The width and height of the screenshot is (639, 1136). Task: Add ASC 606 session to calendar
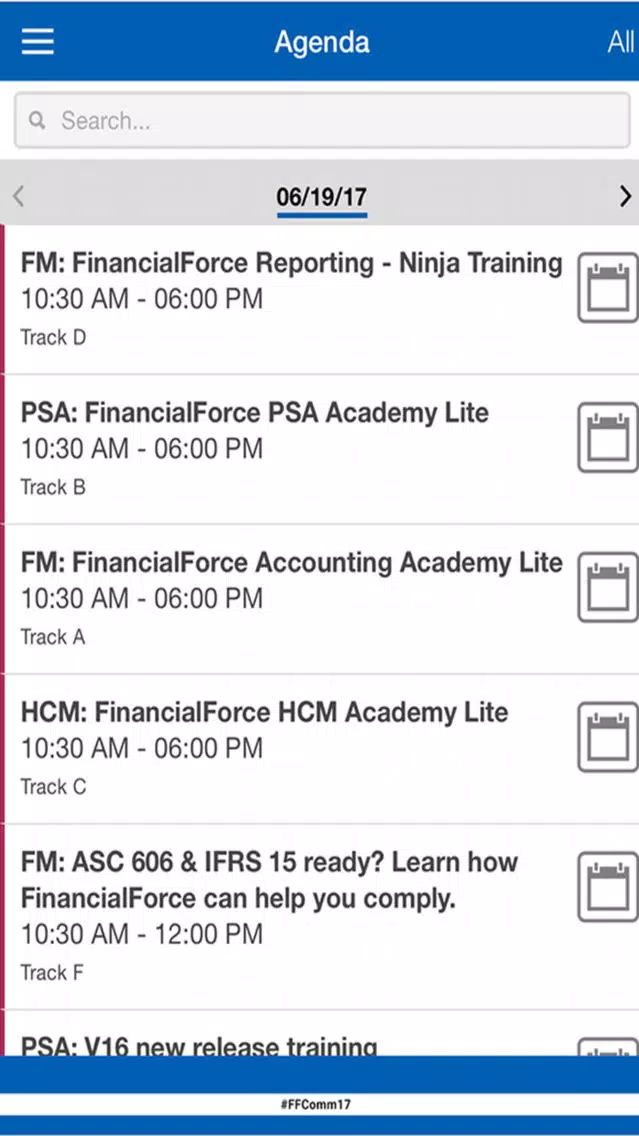[x=608, y=887]
